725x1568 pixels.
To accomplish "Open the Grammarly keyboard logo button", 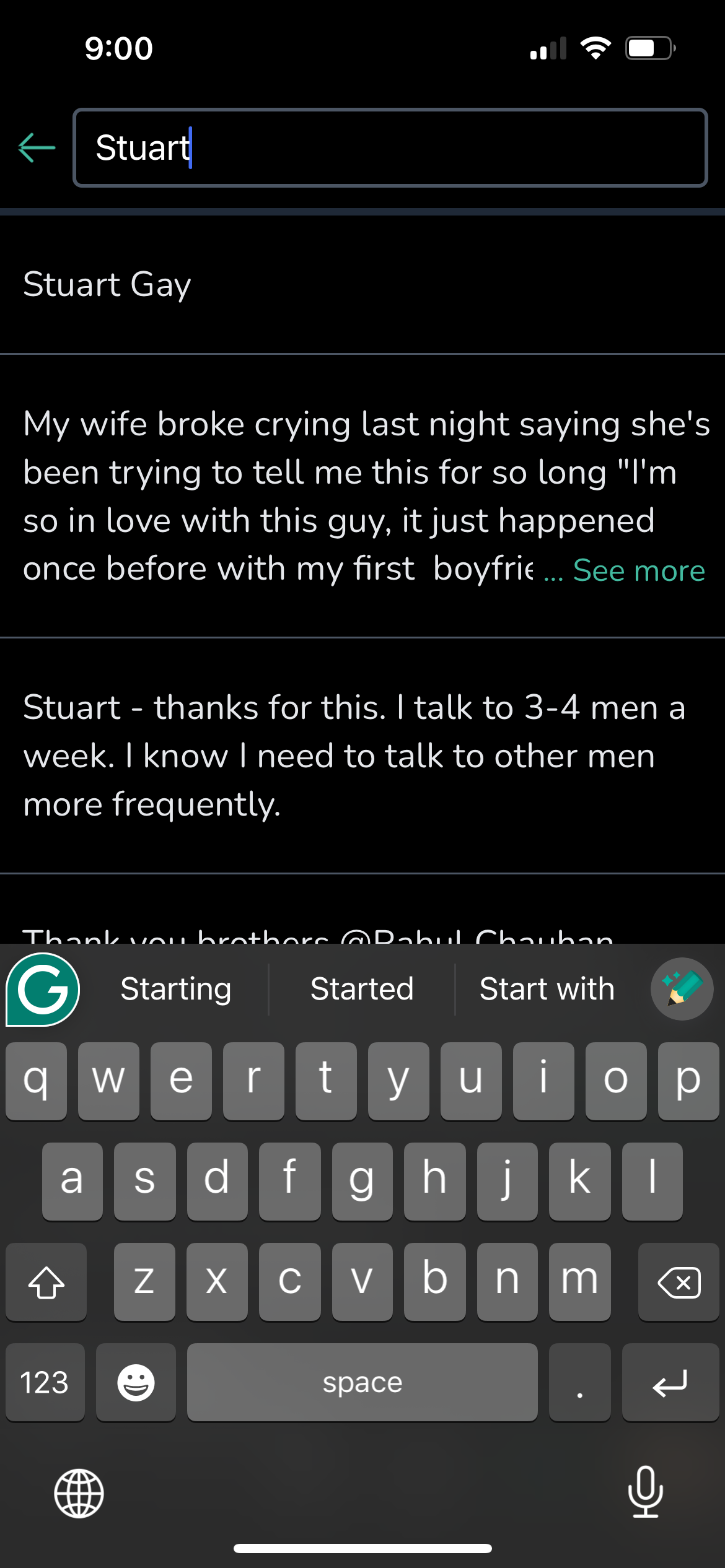I will point(43,989).
